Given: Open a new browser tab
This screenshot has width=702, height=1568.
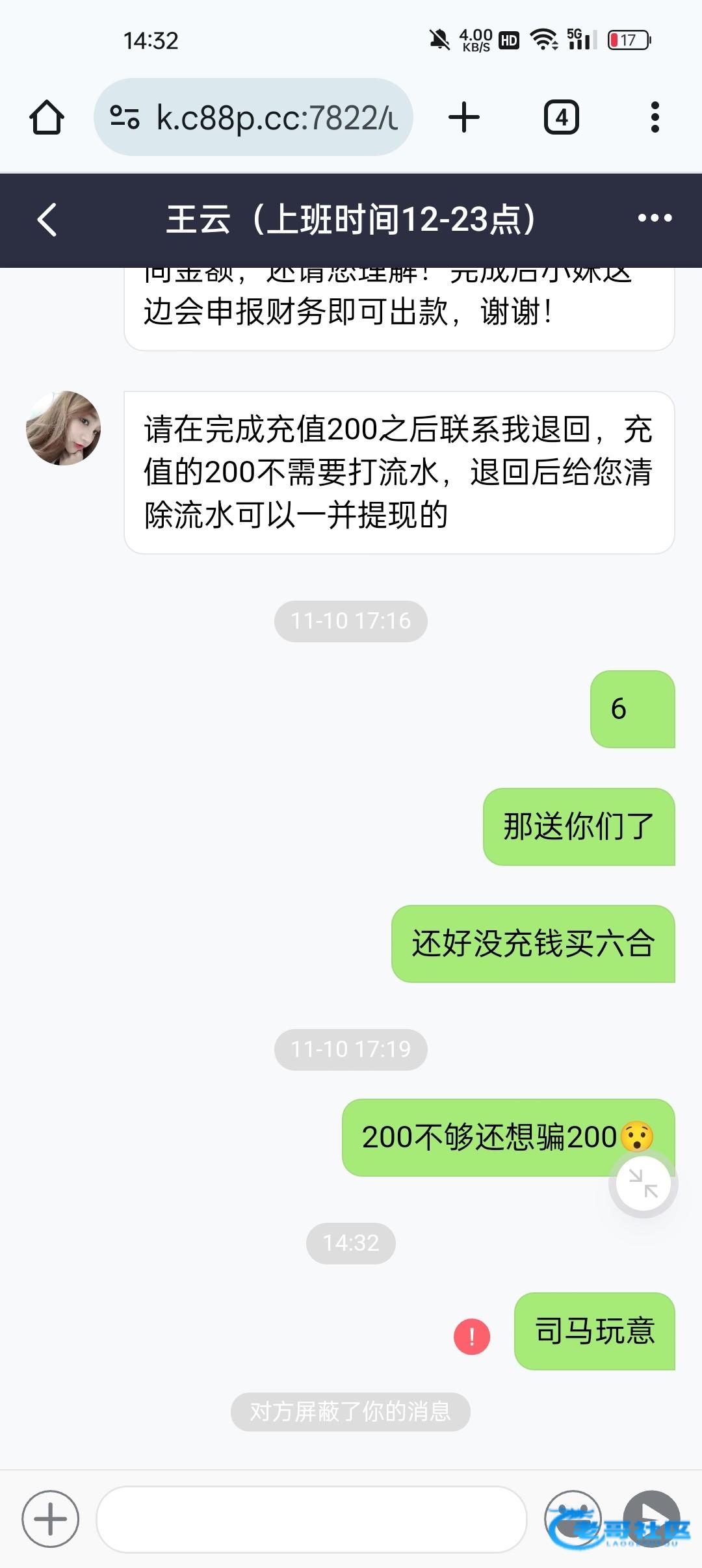Looking at the screenshot, I should pos(464,118).
